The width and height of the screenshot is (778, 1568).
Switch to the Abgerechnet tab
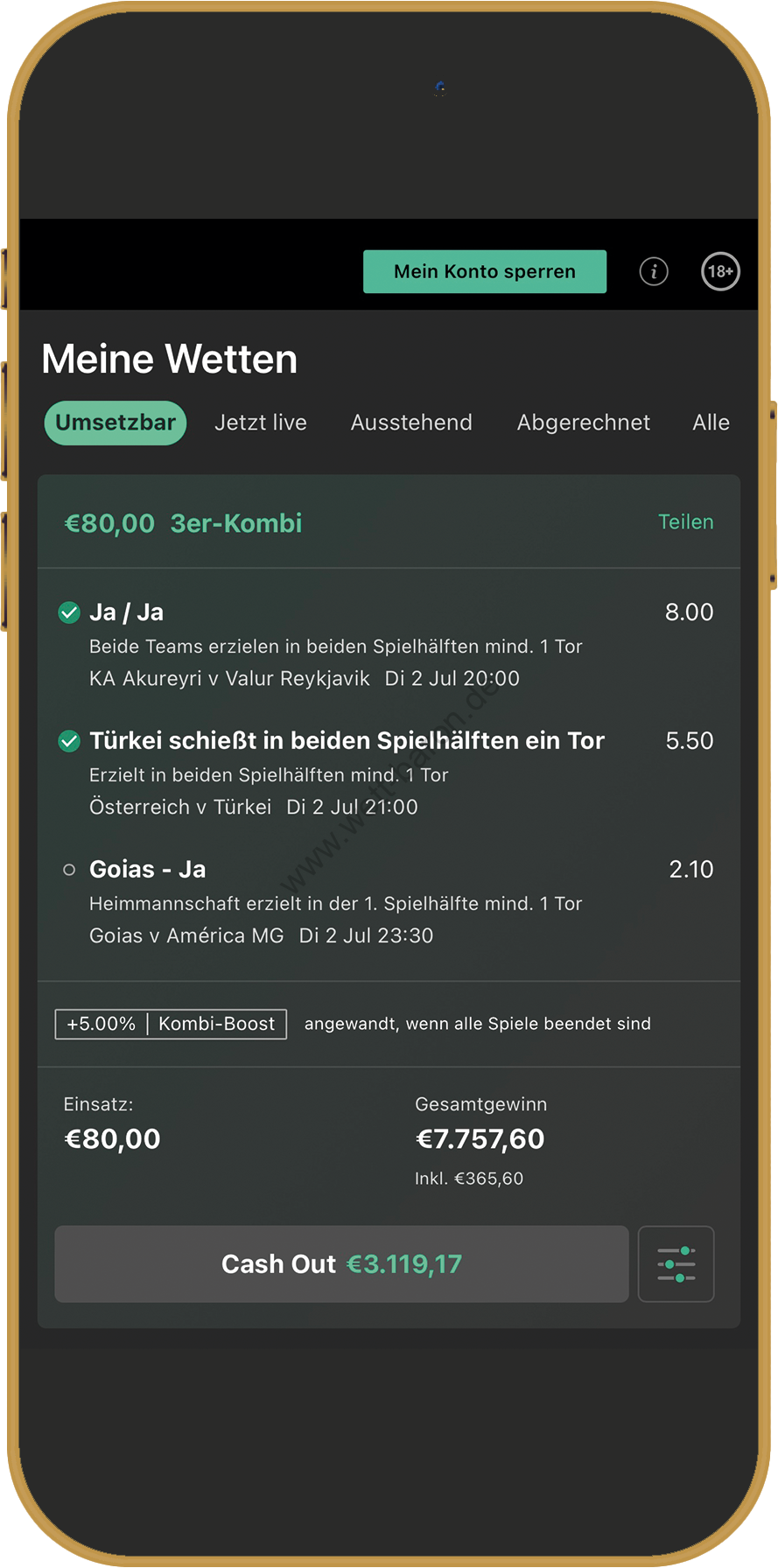coord(584,423)
